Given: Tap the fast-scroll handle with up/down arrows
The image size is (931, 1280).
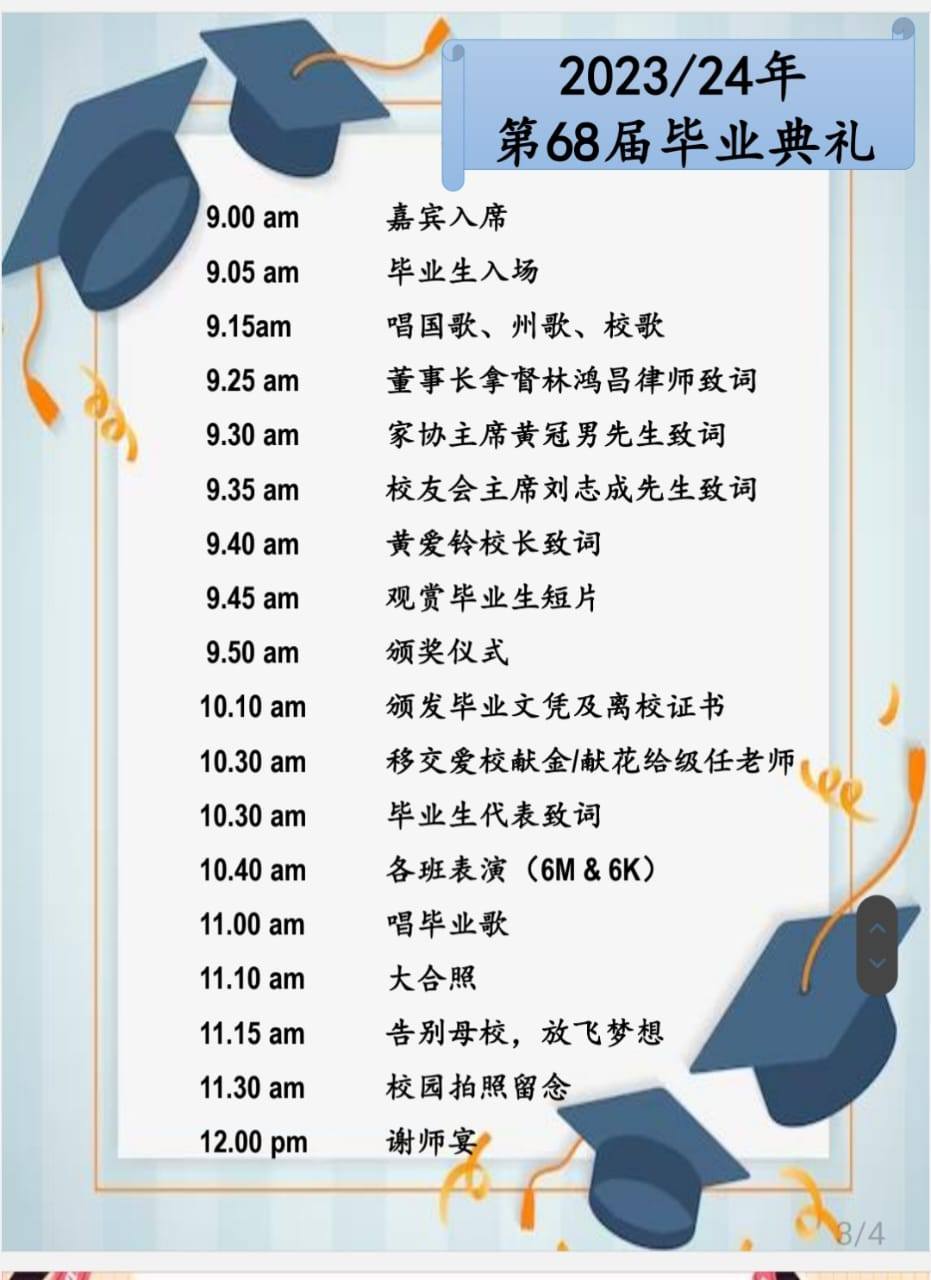Looking at the screenshot, I should coord(877,945).
